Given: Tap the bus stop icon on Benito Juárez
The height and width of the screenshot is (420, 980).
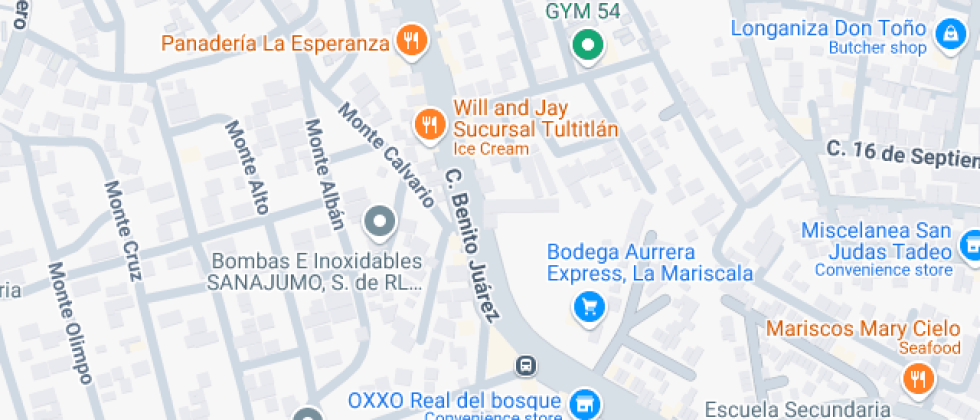Looking at the screenshot, I should point(525,365).
